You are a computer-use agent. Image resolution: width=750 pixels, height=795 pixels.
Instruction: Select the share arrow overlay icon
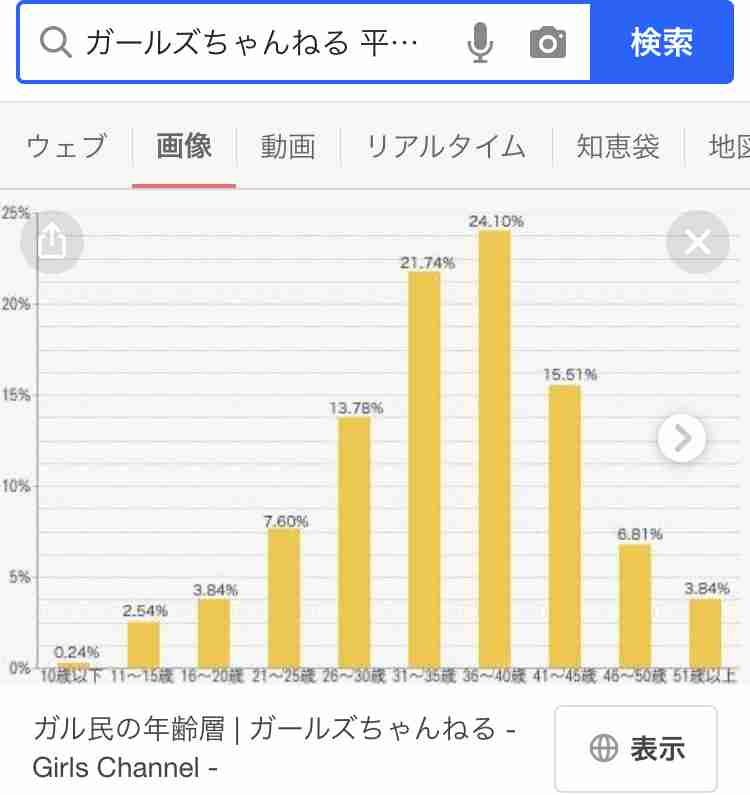pos(51,241)
